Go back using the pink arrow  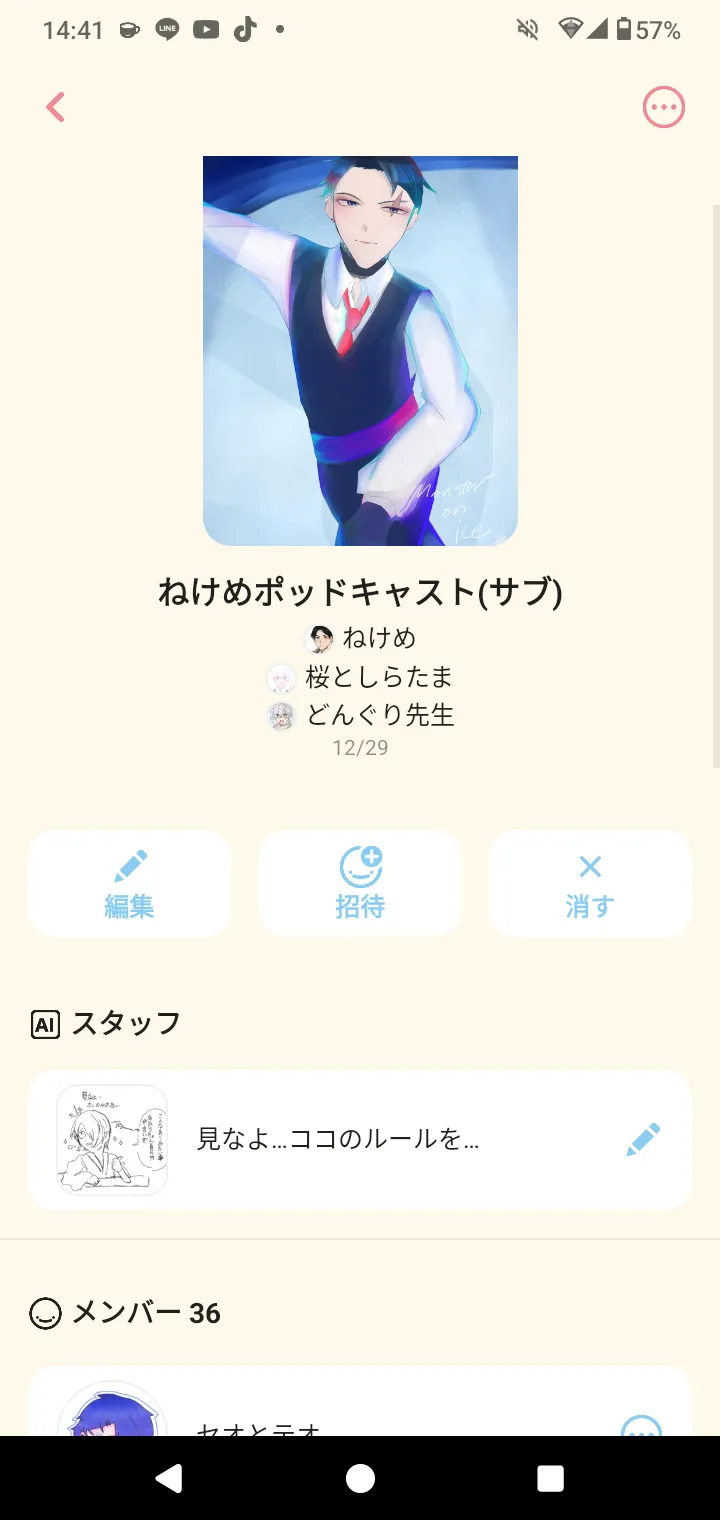(56, 107)
